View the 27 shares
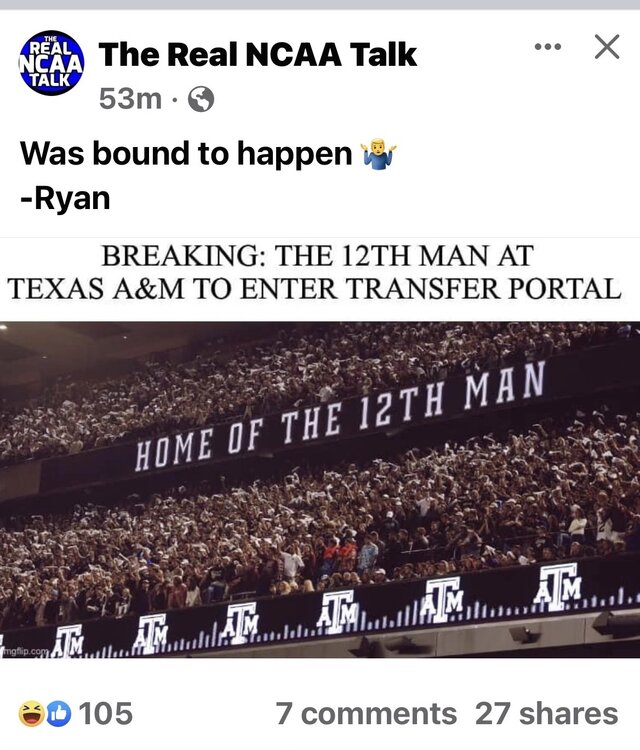 point(546,713)
